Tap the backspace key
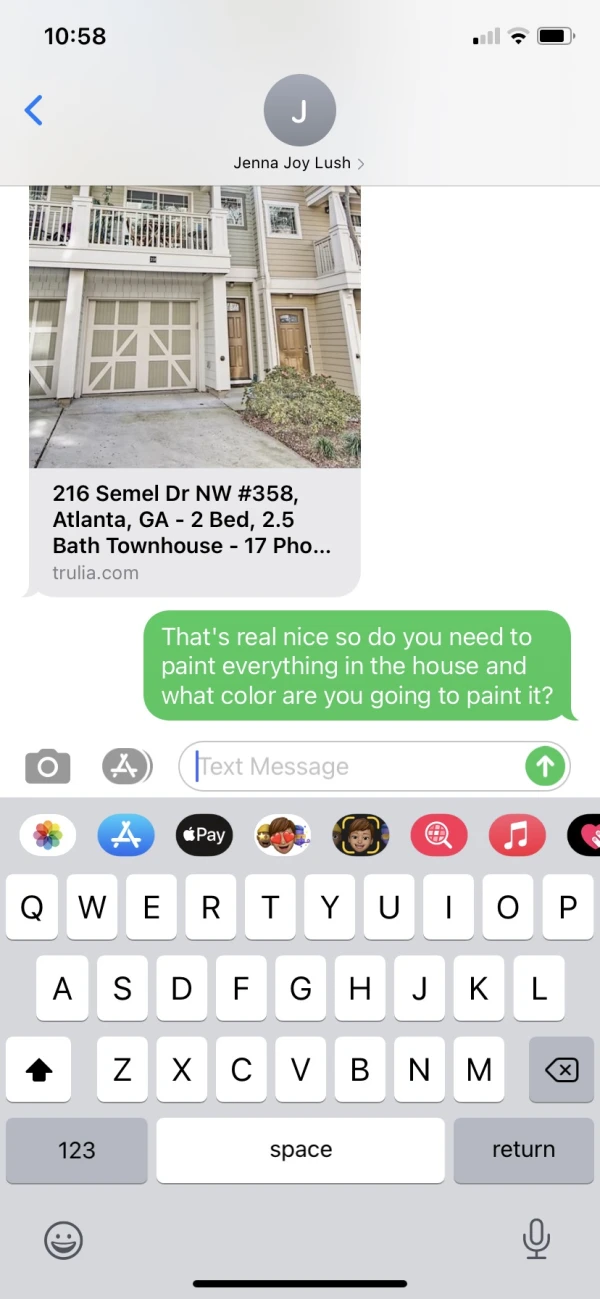This screenshot has height=1299, width=600. pos(561,1071)
